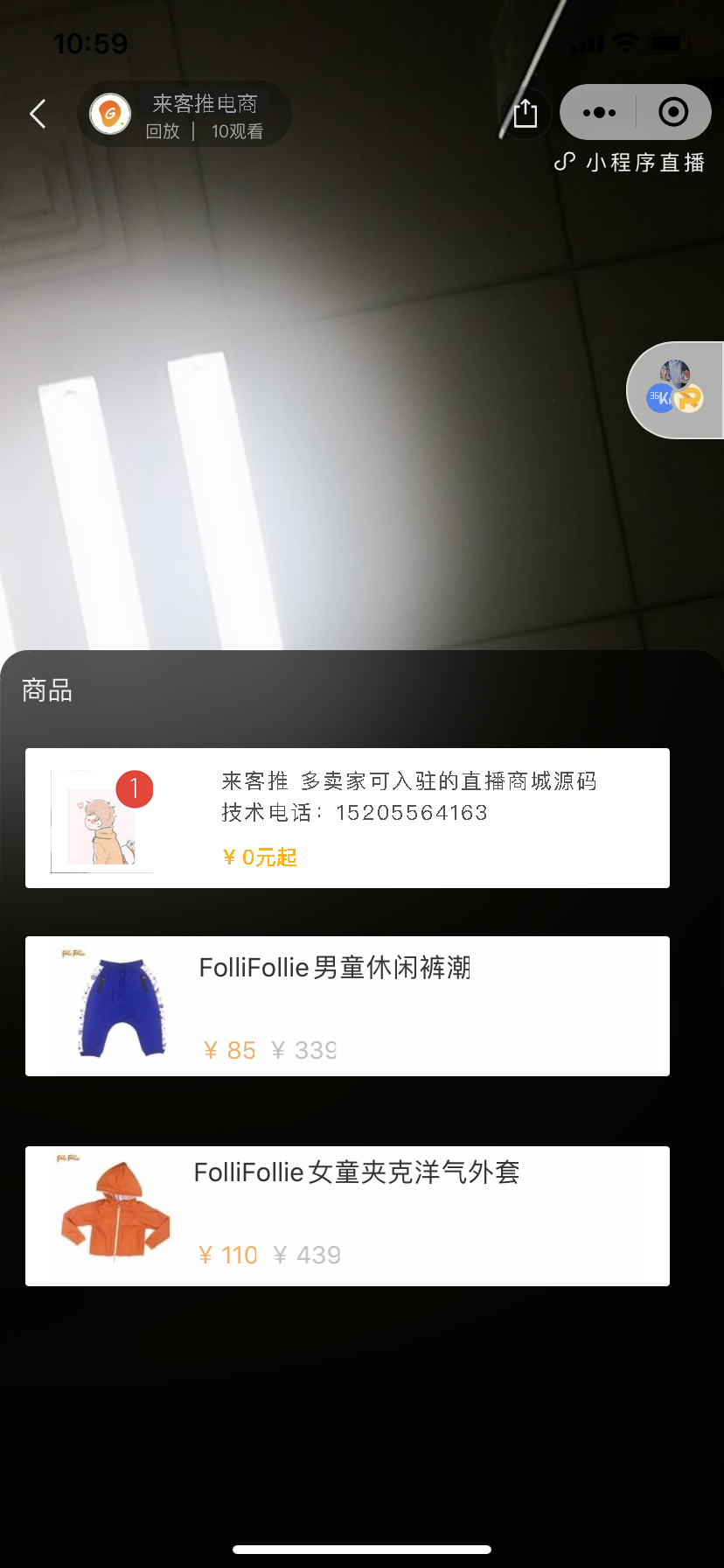Screen dimensions: 724x1568
Task: Open the mini program more menu
Action: tap(599, 113)
